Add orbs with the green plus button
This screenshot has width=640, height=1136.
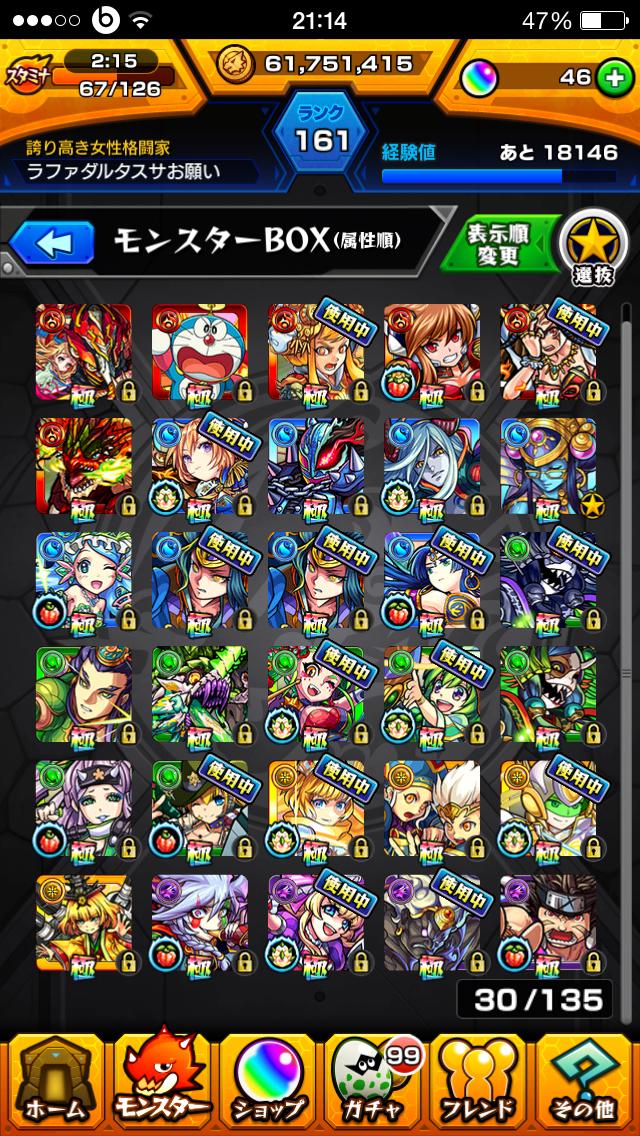pyautogui.click(x=613, y=77)
